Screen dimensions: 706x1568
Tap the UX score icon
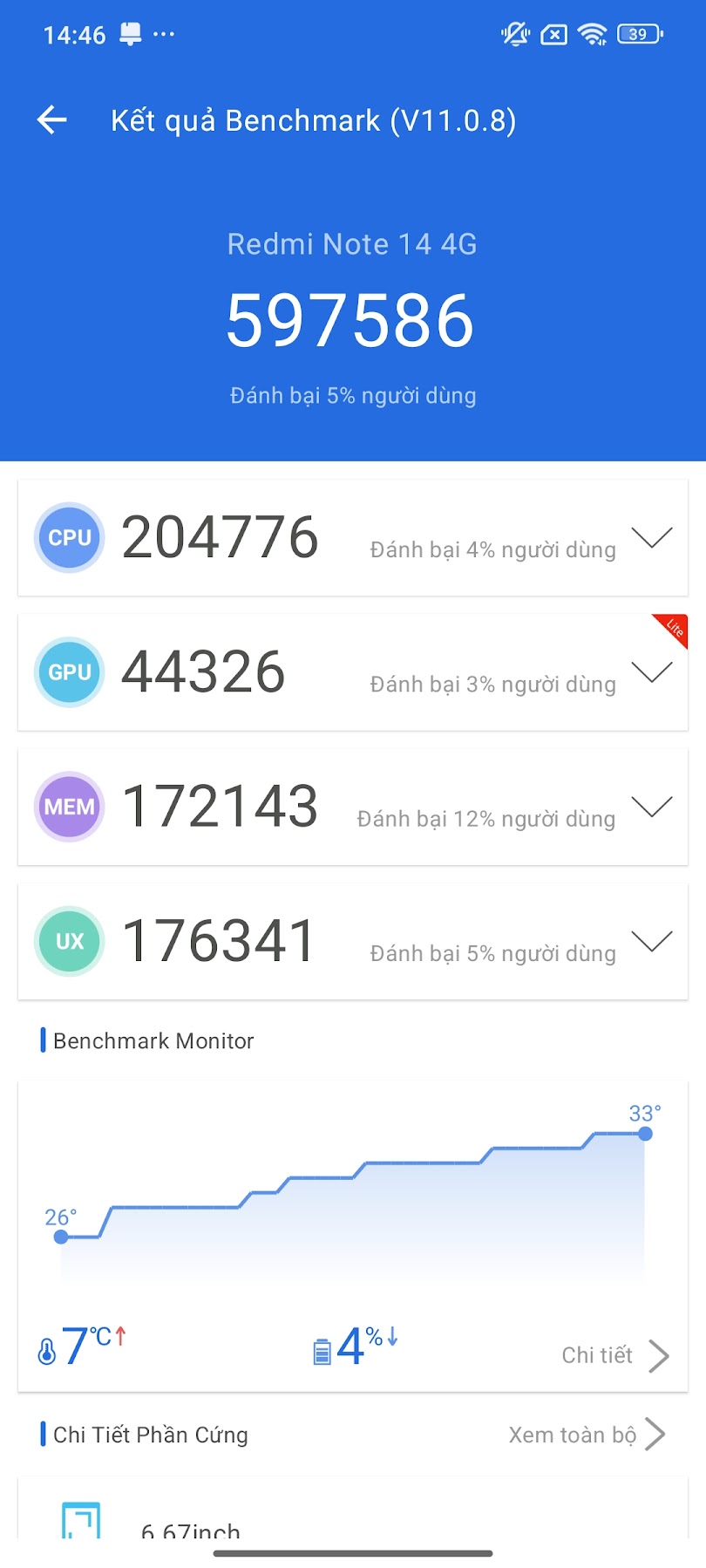pos(69,941)
